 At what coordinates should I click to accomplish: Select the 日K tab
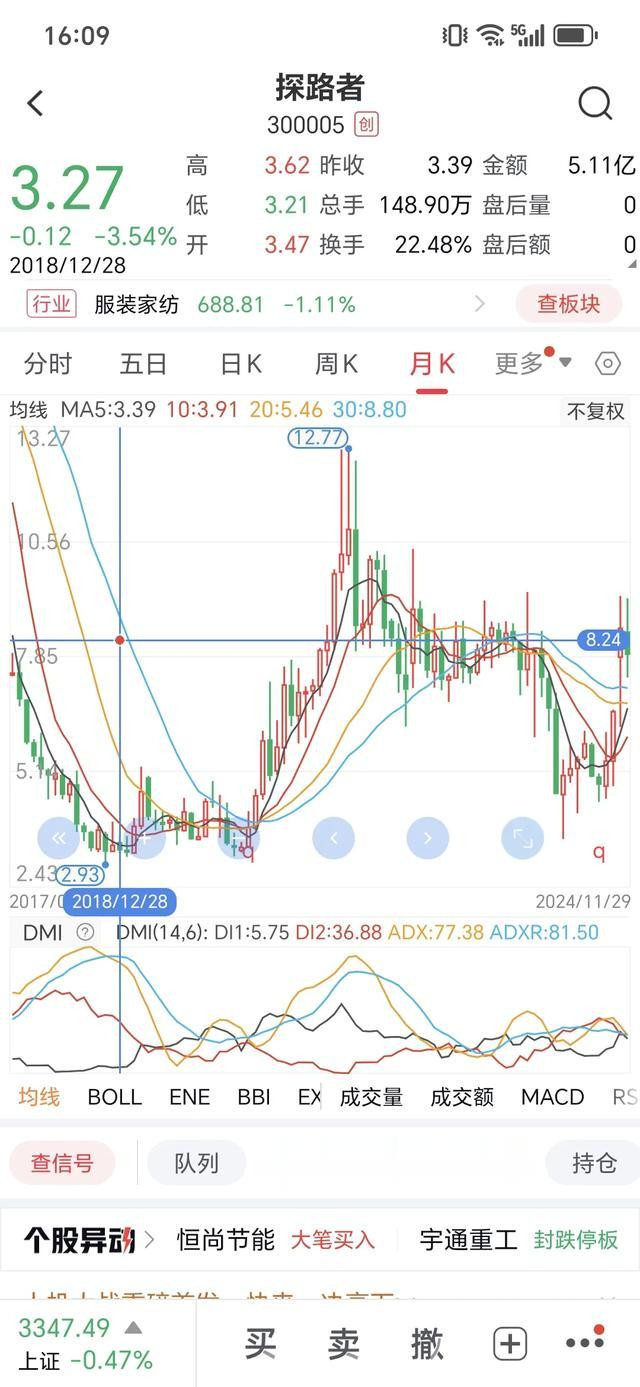(240, 364)
